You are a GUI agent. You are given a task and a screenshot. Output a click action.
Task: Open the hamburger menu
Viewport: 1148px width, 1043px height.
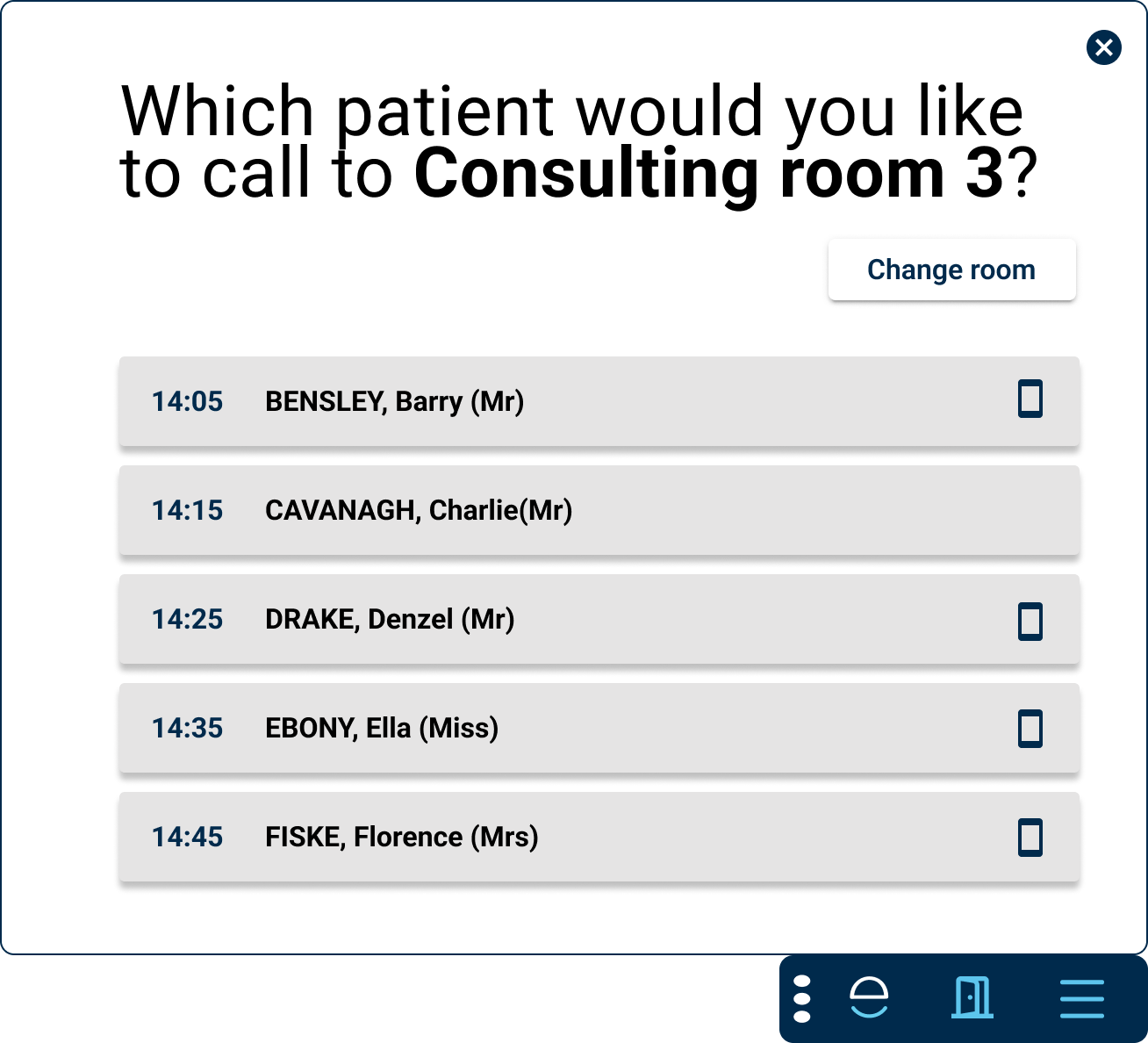(x=1081, y=999)
